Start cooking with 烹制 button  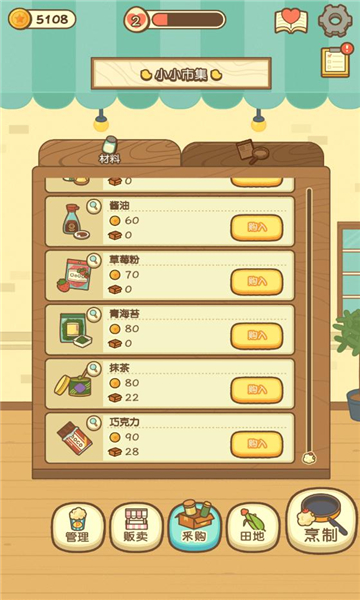321,520
